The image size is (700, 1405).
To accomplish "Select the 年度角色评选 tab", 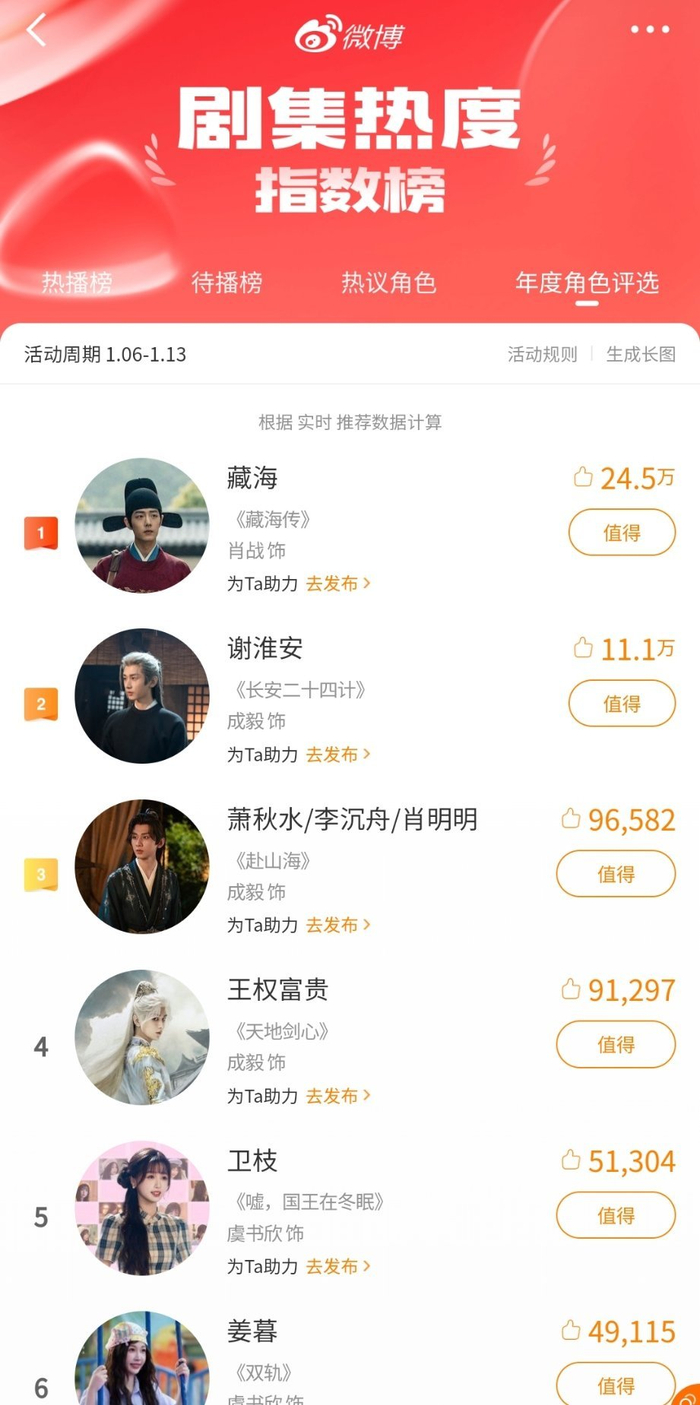I will 587,283.
